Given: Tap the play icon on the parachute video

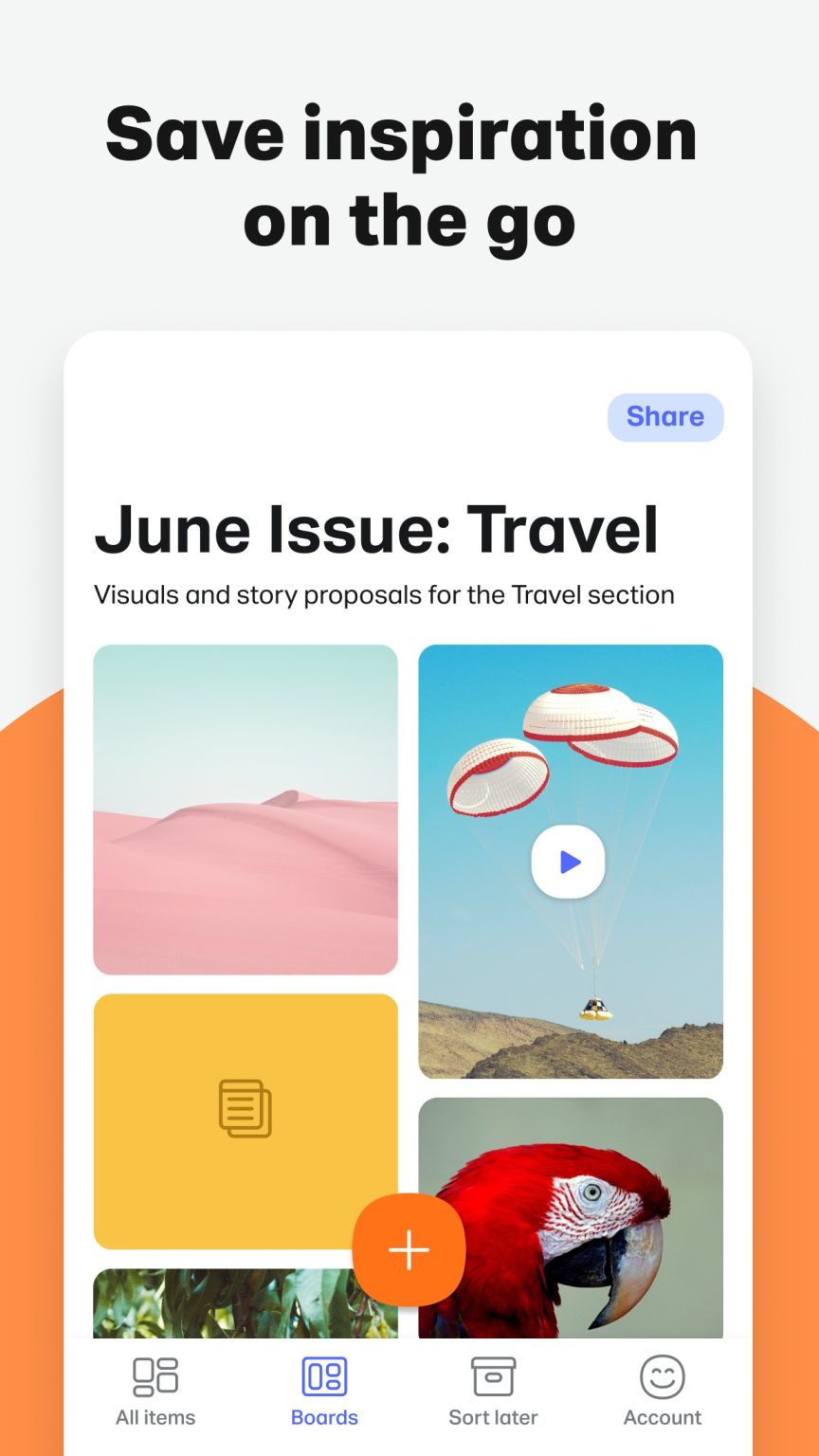Looking at the screenshot, I should (x=568, y=861).
